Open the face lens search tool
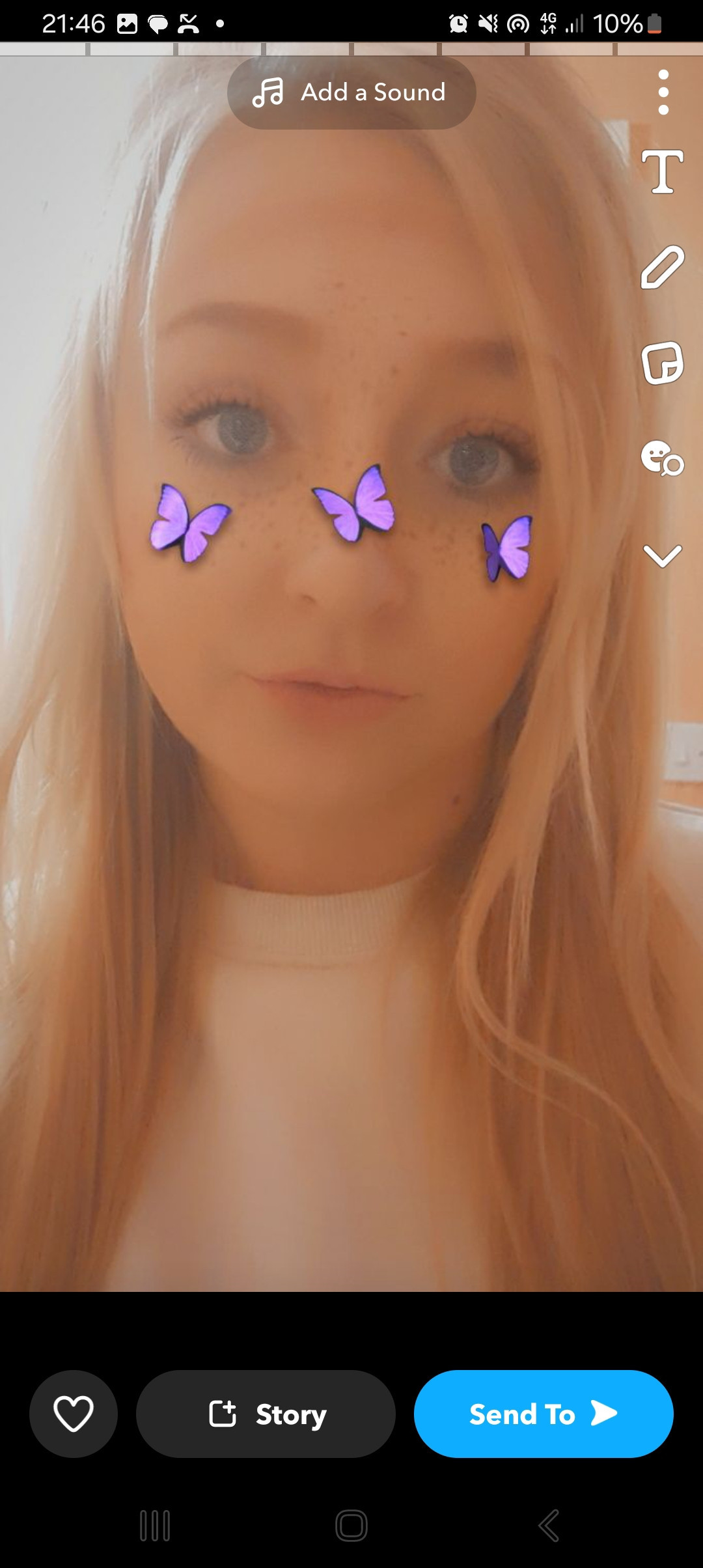Viewport: 703px width, 1568px height. (663, 458)
